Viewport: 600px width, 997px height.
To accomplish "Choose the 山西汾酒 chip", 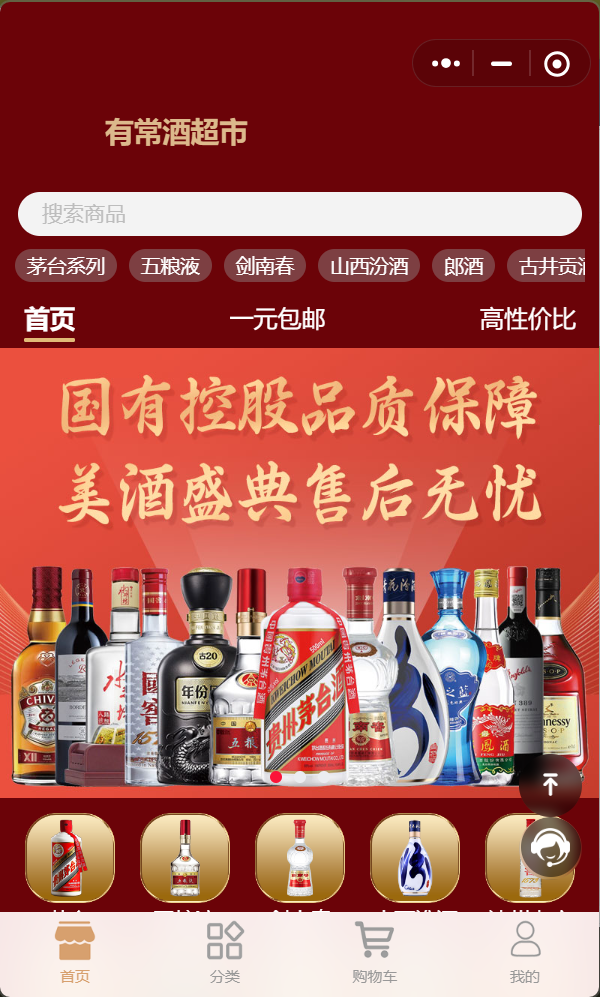I will [x=369, y=266].
